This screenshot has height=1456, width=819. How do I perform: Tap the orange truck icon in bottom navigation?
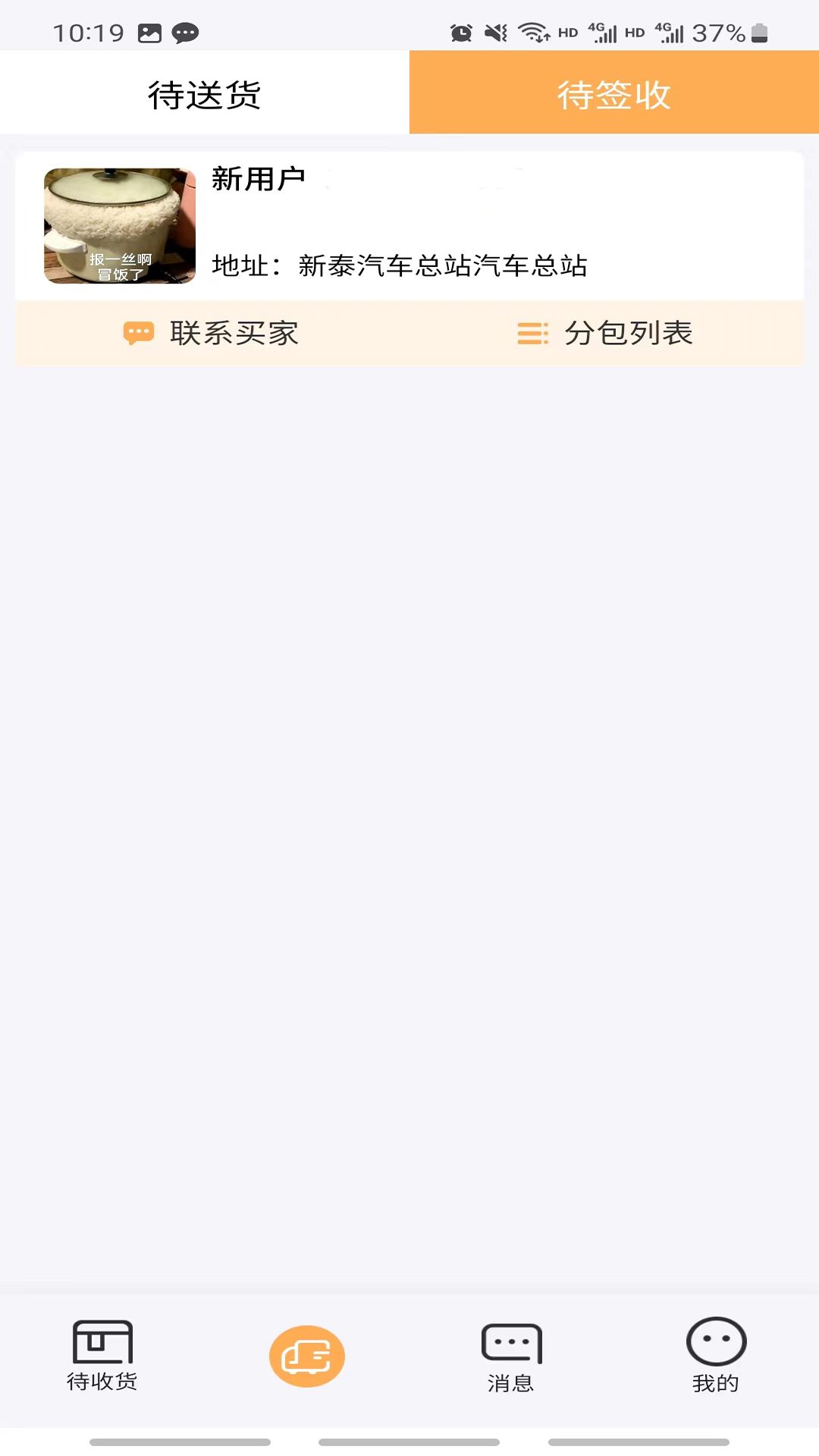pos(306,1355)
